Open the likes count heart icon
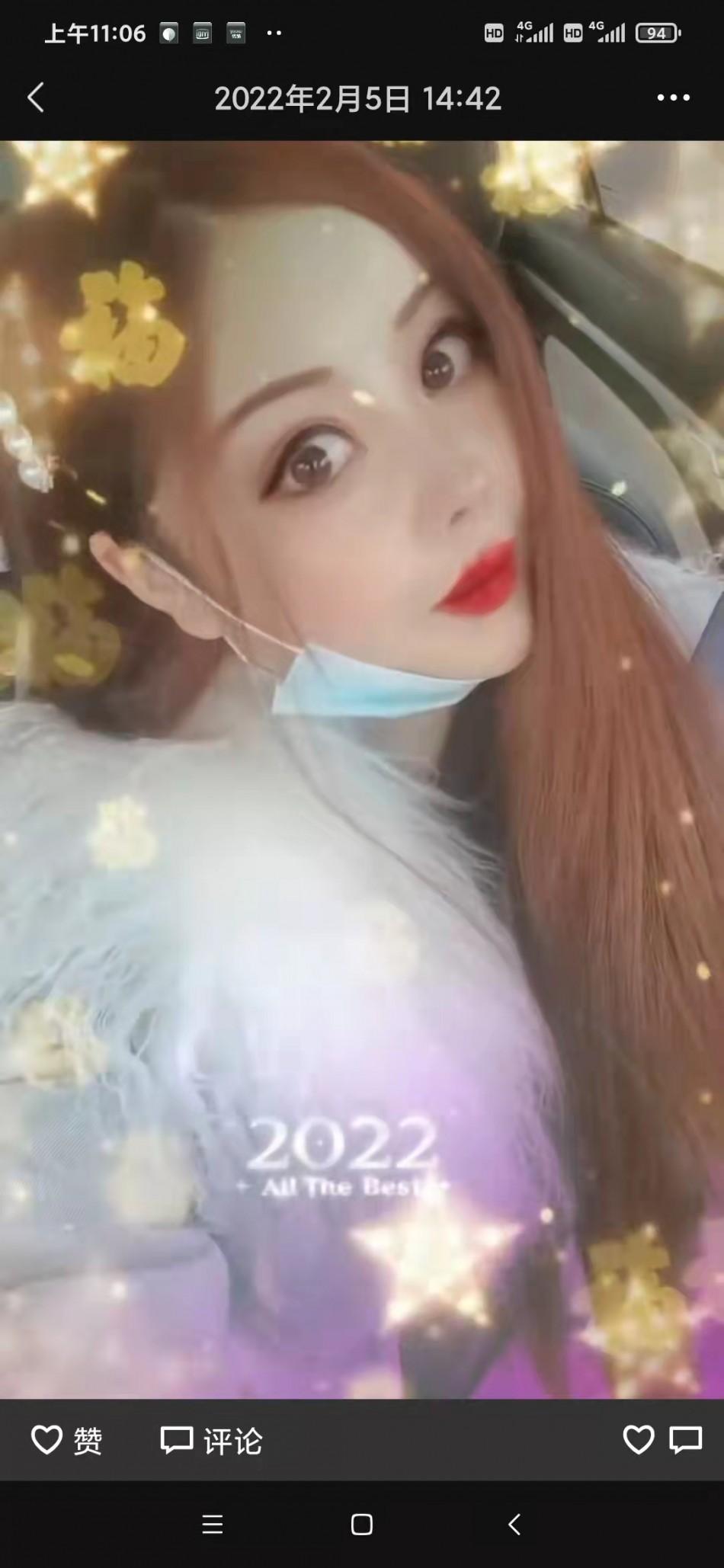The width and height of the screenshot is (724, 1568). 639,1439
